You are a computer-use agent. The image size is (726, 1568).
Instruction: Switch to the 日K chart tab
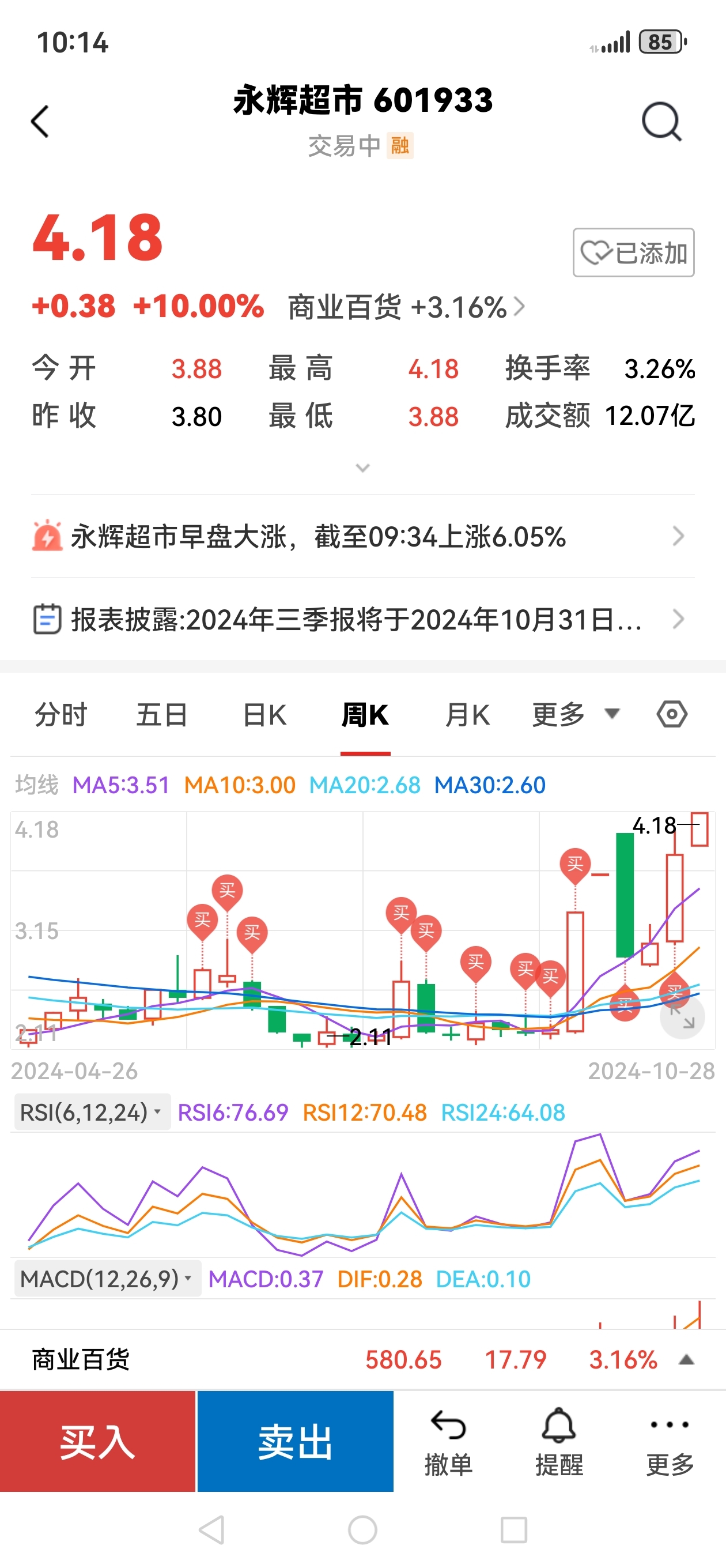[x=264, y=715]
